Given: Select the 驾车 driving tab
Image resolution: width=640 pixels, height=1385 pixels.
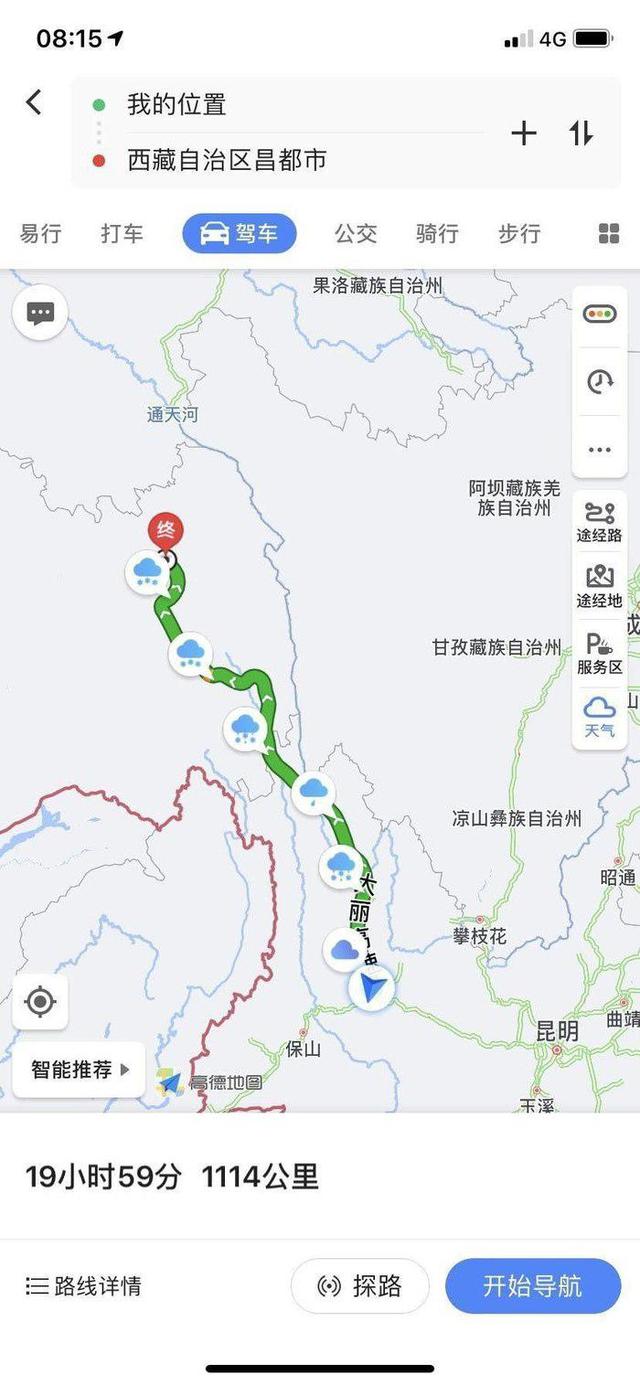Looking at the screenshot, I should pyautogui.click(x=239, y=234).
